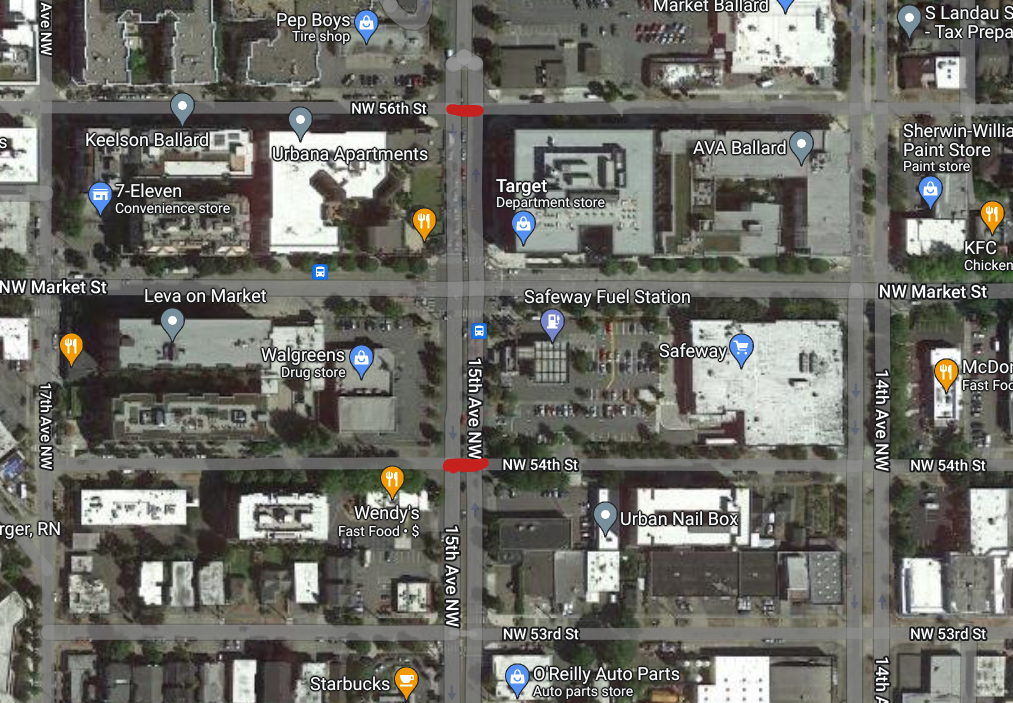
Task: Open 7-Eleven convenience store marker
Action: click(x=99, y=196)
